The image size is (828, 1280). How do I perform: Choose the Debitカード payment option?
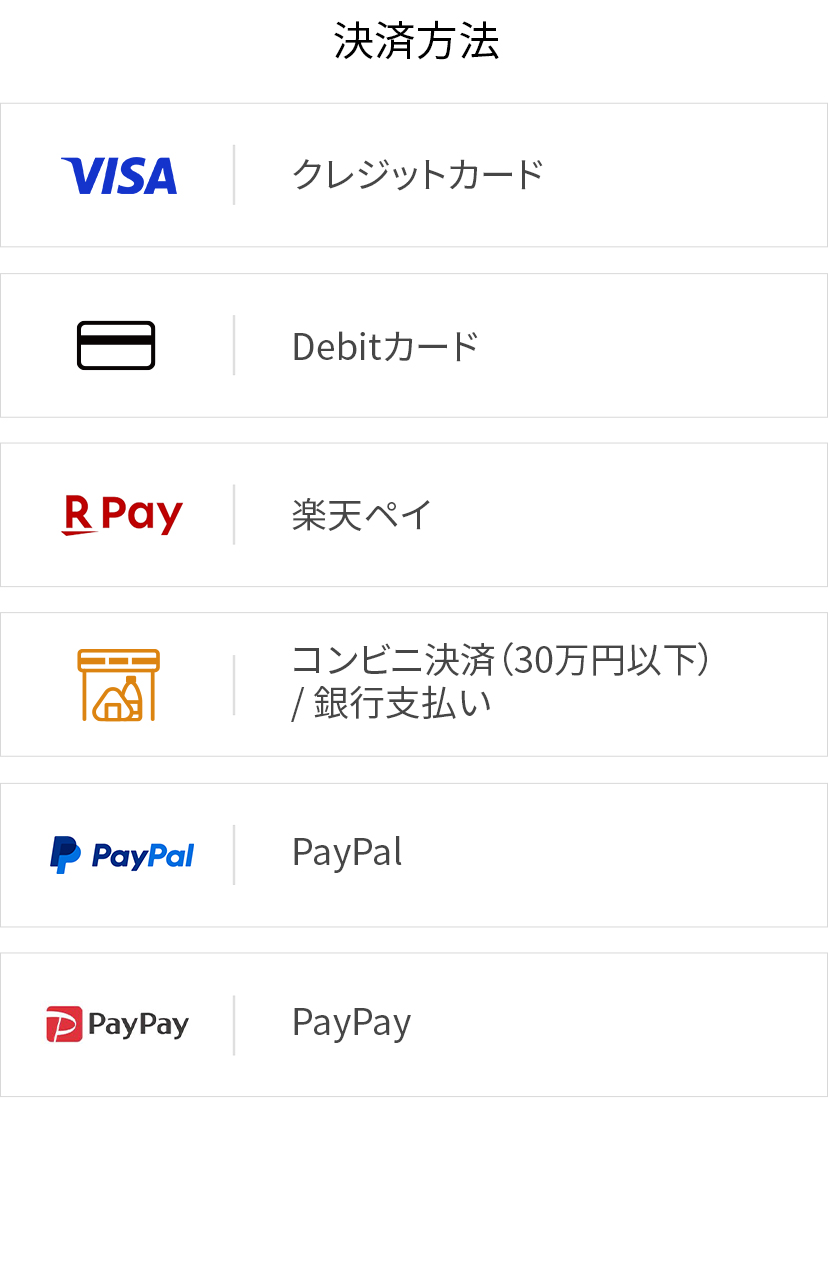pos(414,345)
